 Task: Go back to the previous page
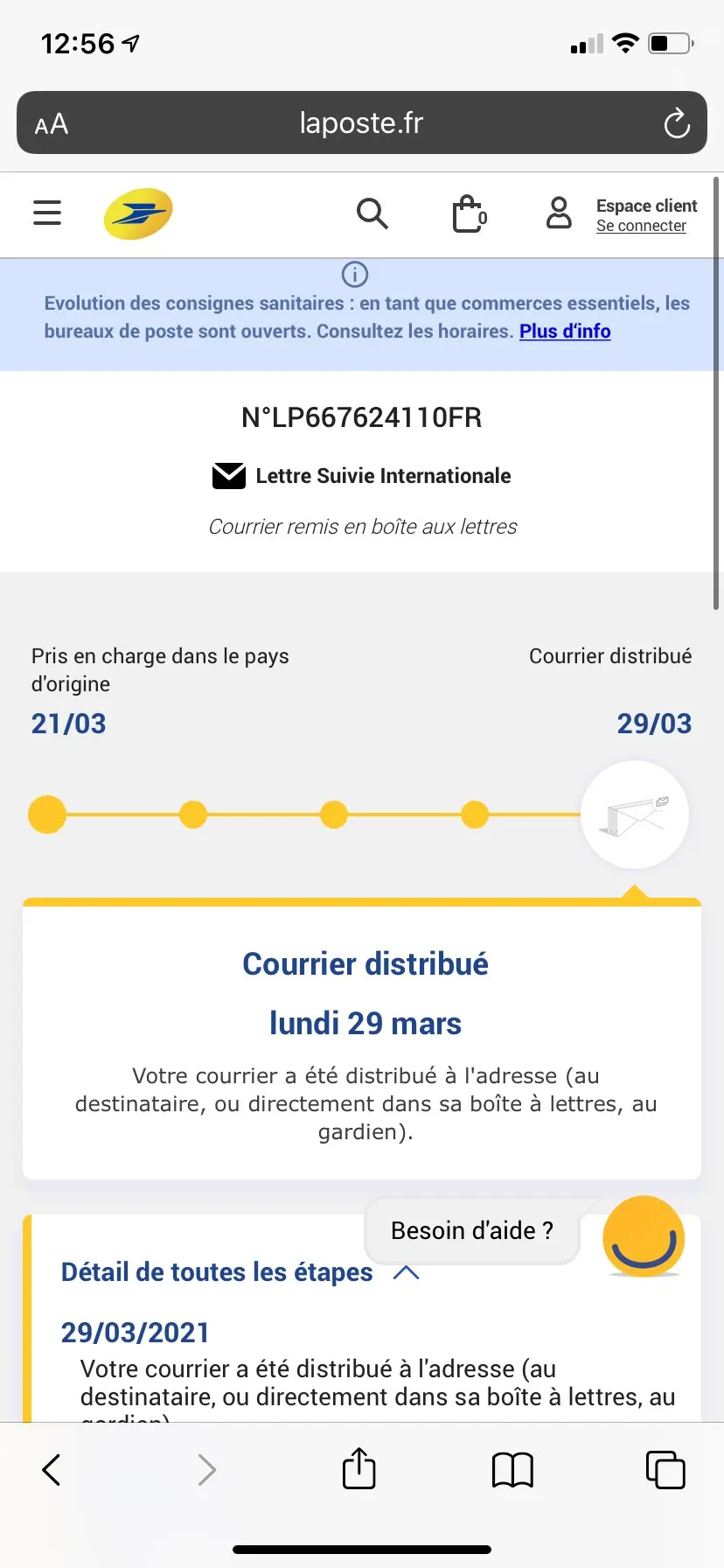pyautogui.click(x=52, y=1470)
